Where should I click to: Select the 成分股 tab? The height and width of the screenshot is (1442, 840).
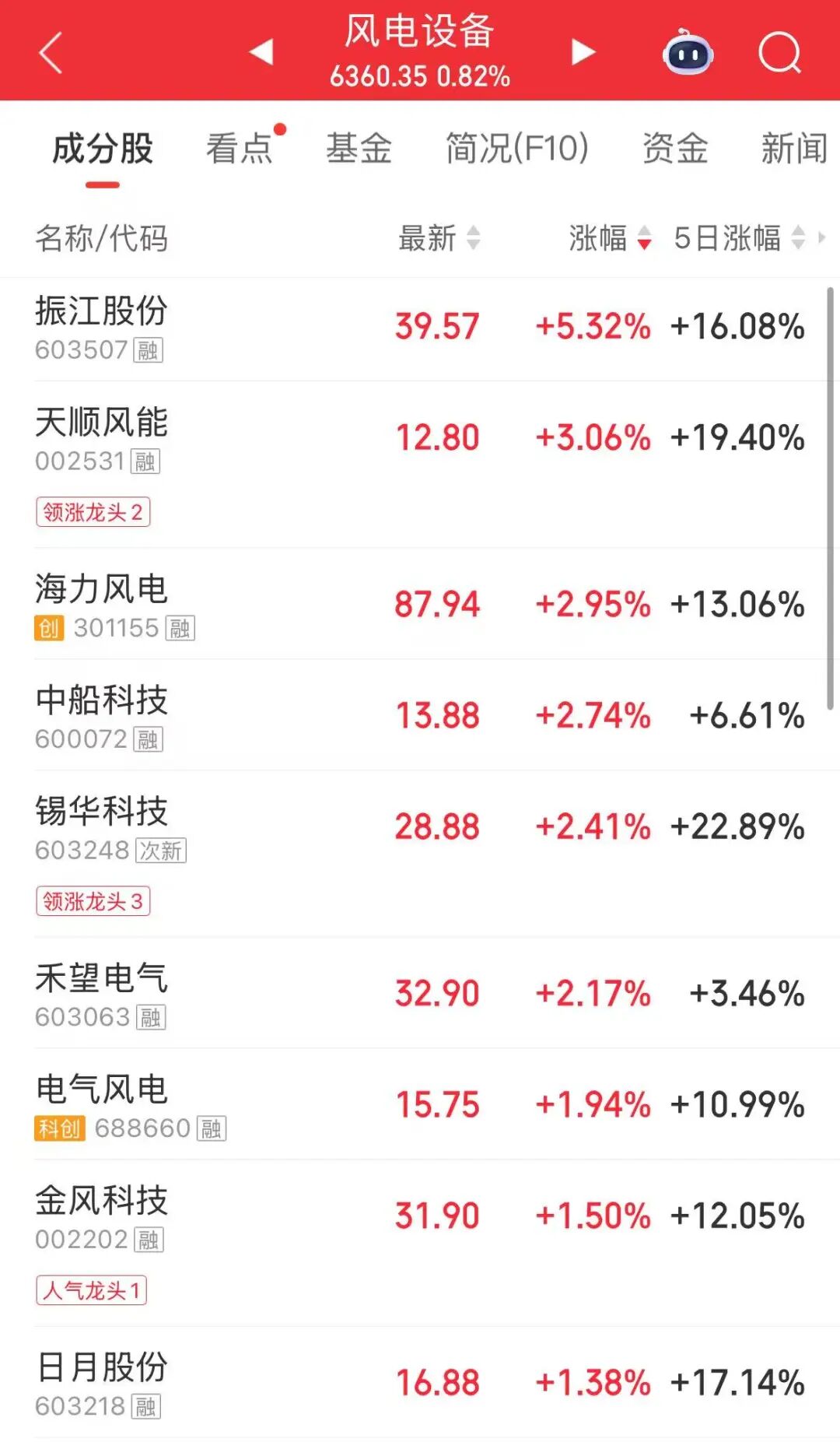coord(103,148)
